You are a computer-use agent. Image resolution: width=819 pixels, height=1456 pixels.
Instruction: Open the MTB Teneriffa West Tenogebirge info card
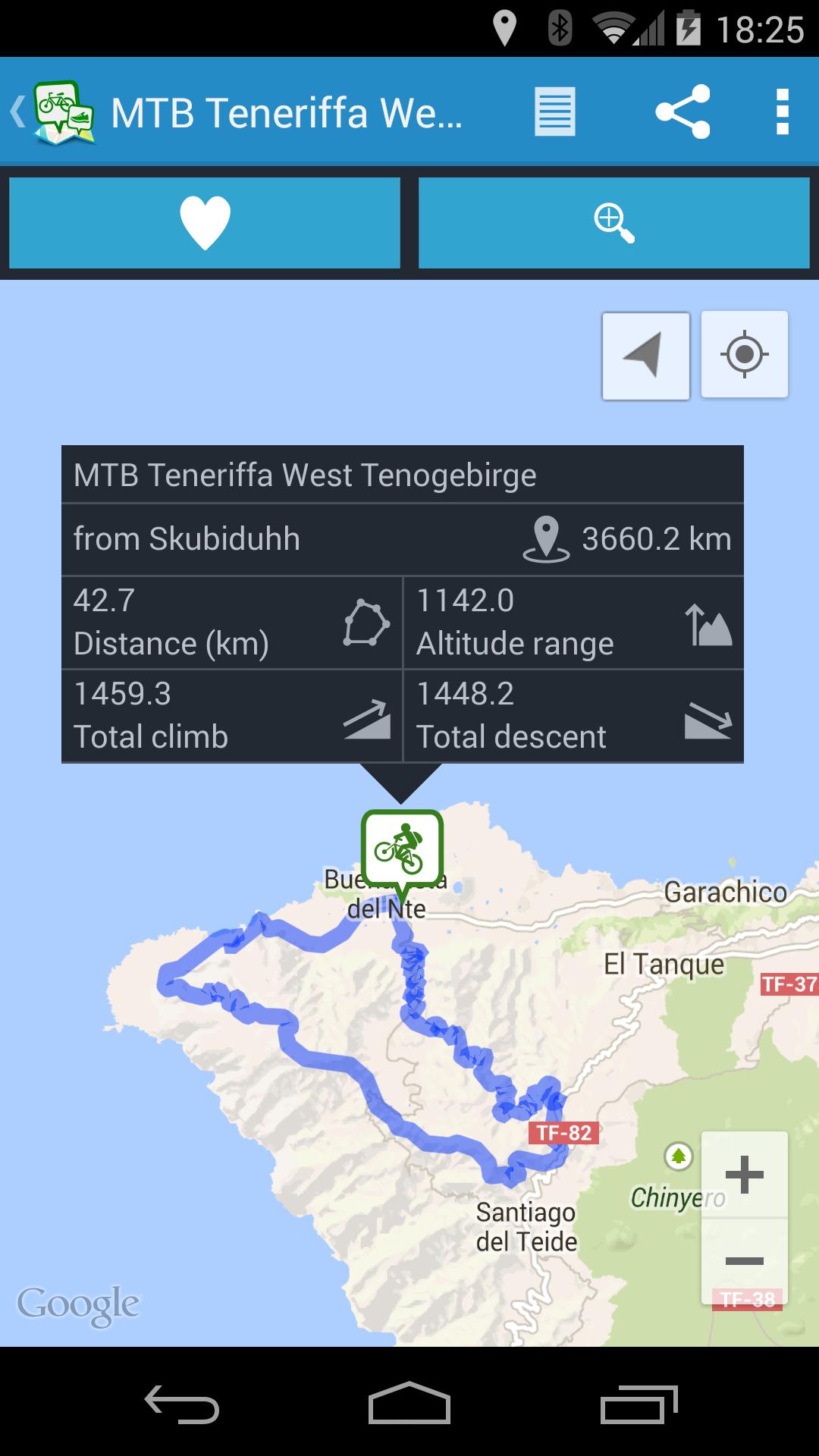[x=402, y=603]
